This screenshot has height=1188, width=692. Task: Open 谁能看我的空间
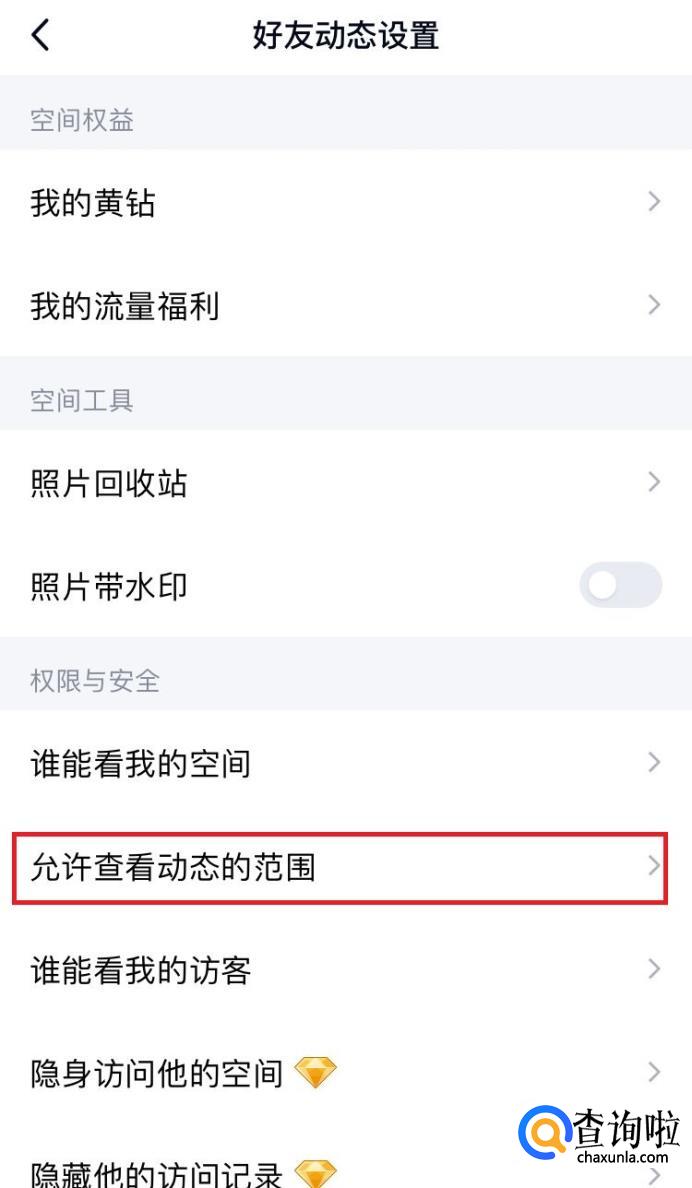click(345, 764)
